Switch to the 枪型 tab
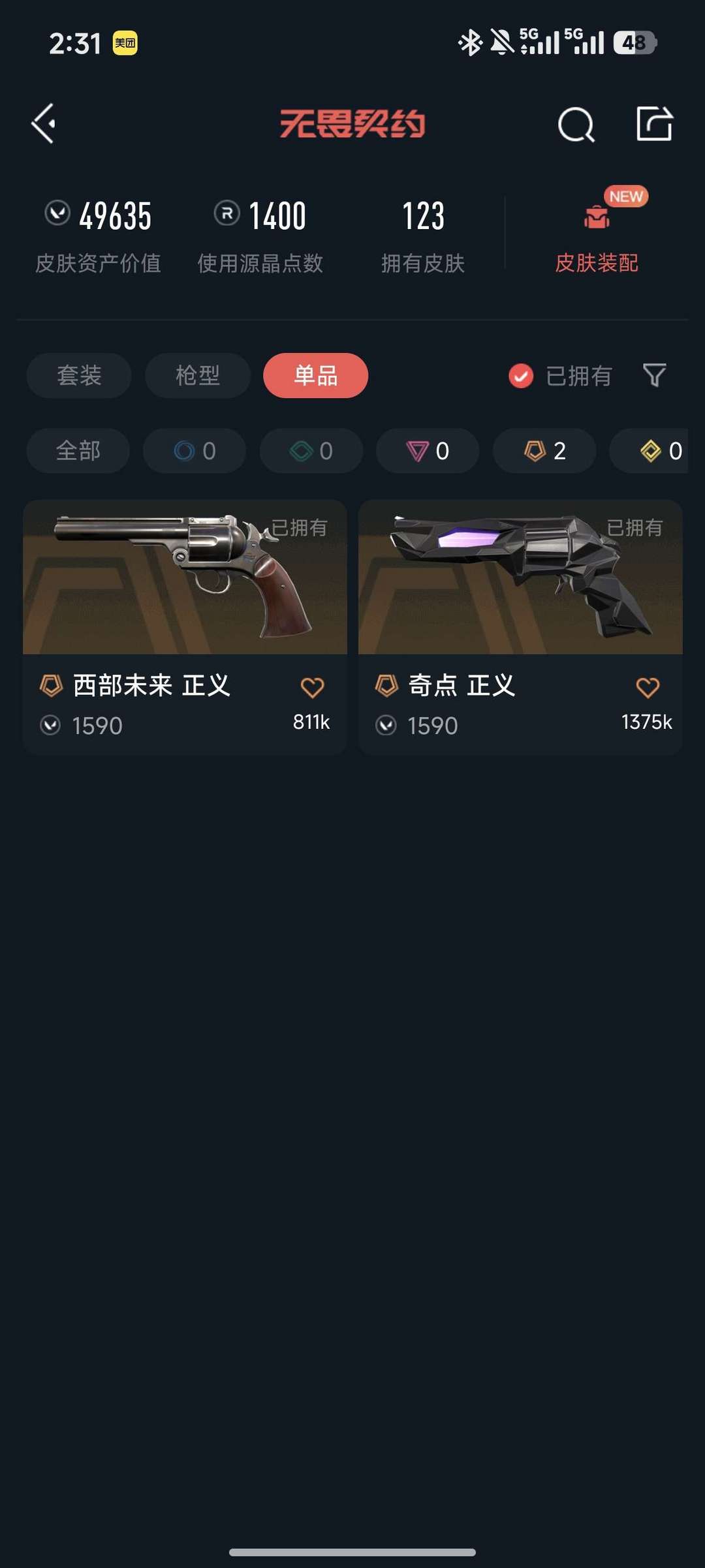The width and height of the screenshot is (705, 1568). tap(198, 376)
